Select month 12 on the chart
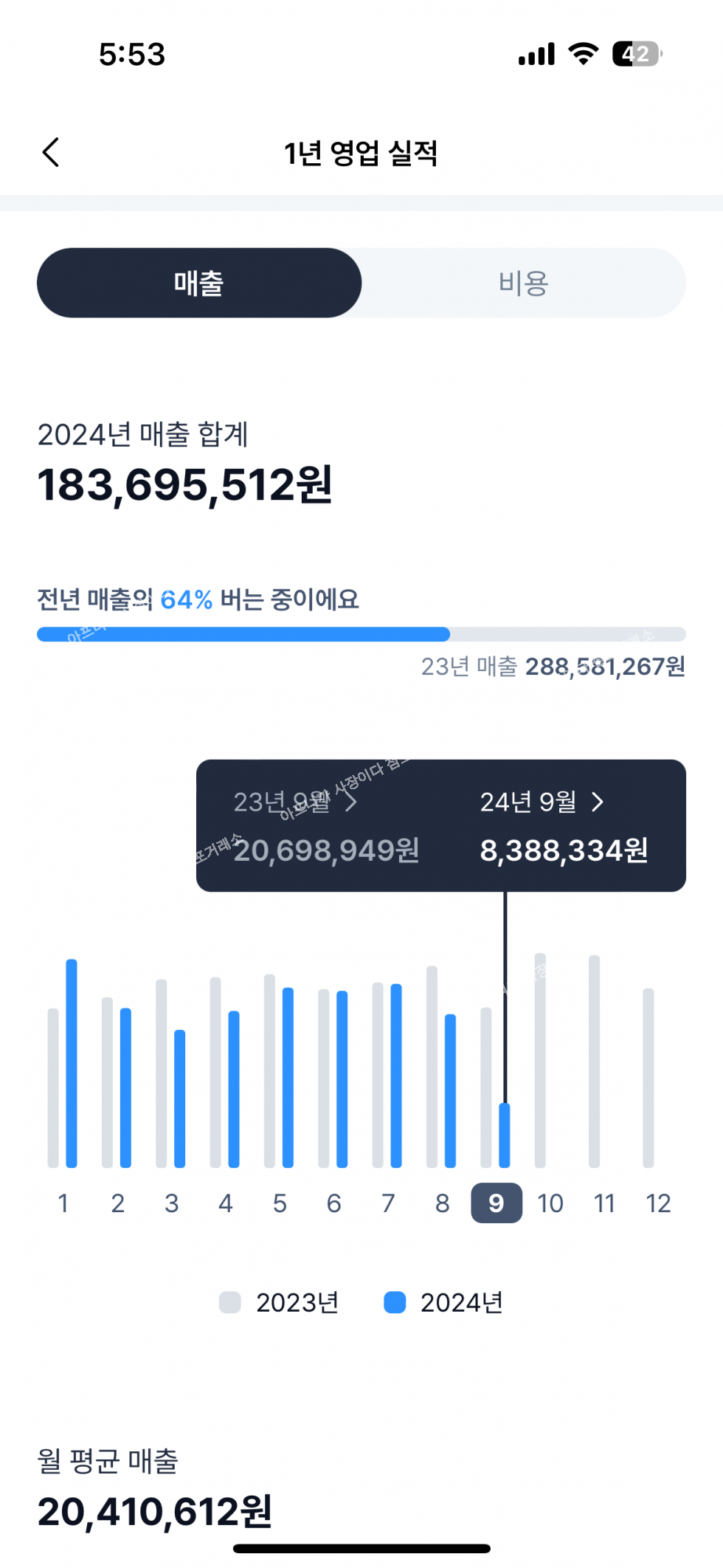Screen dimensions: 723x1568 click(x=658, y=1203)
